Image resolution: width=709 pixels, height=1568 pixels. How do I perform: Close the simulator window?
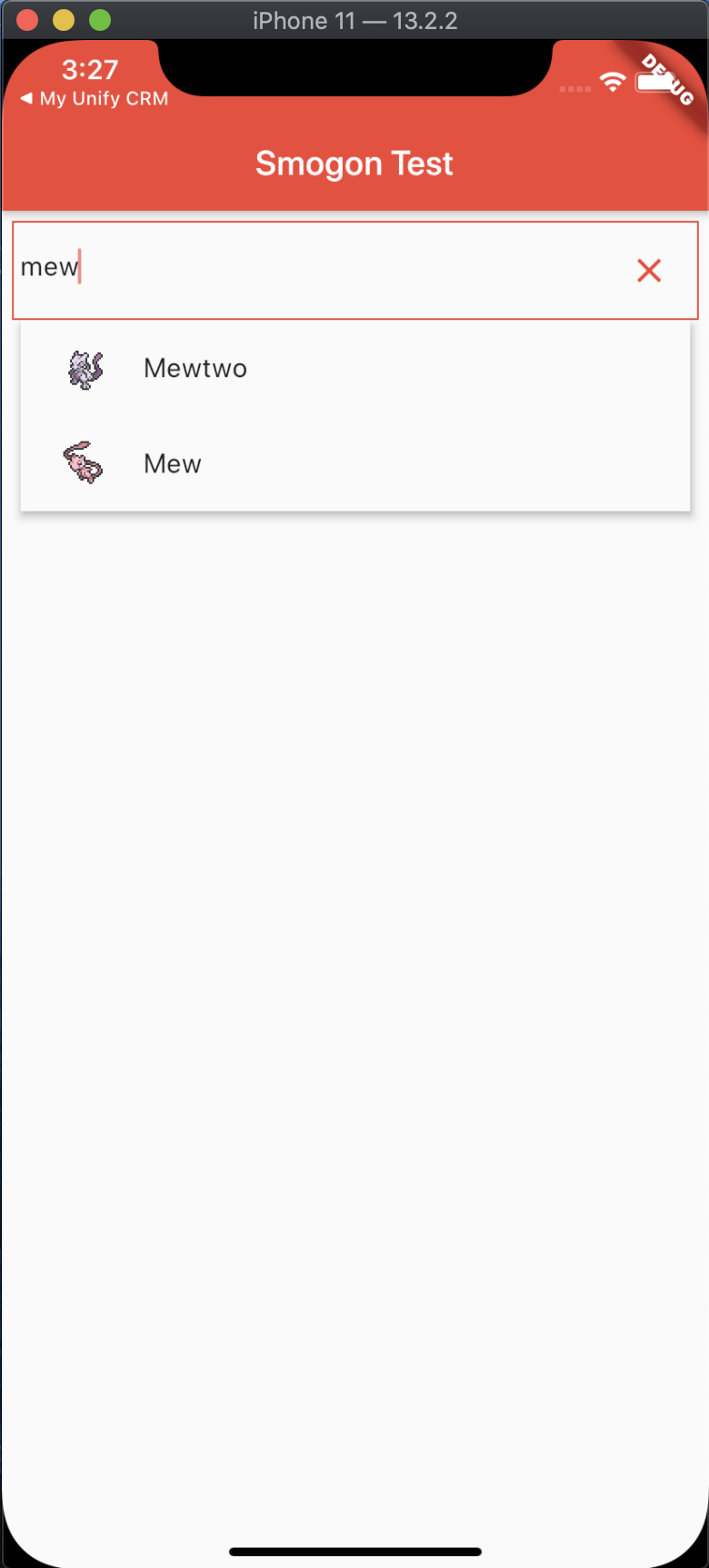pyautogui.click(x=26, y=18)
